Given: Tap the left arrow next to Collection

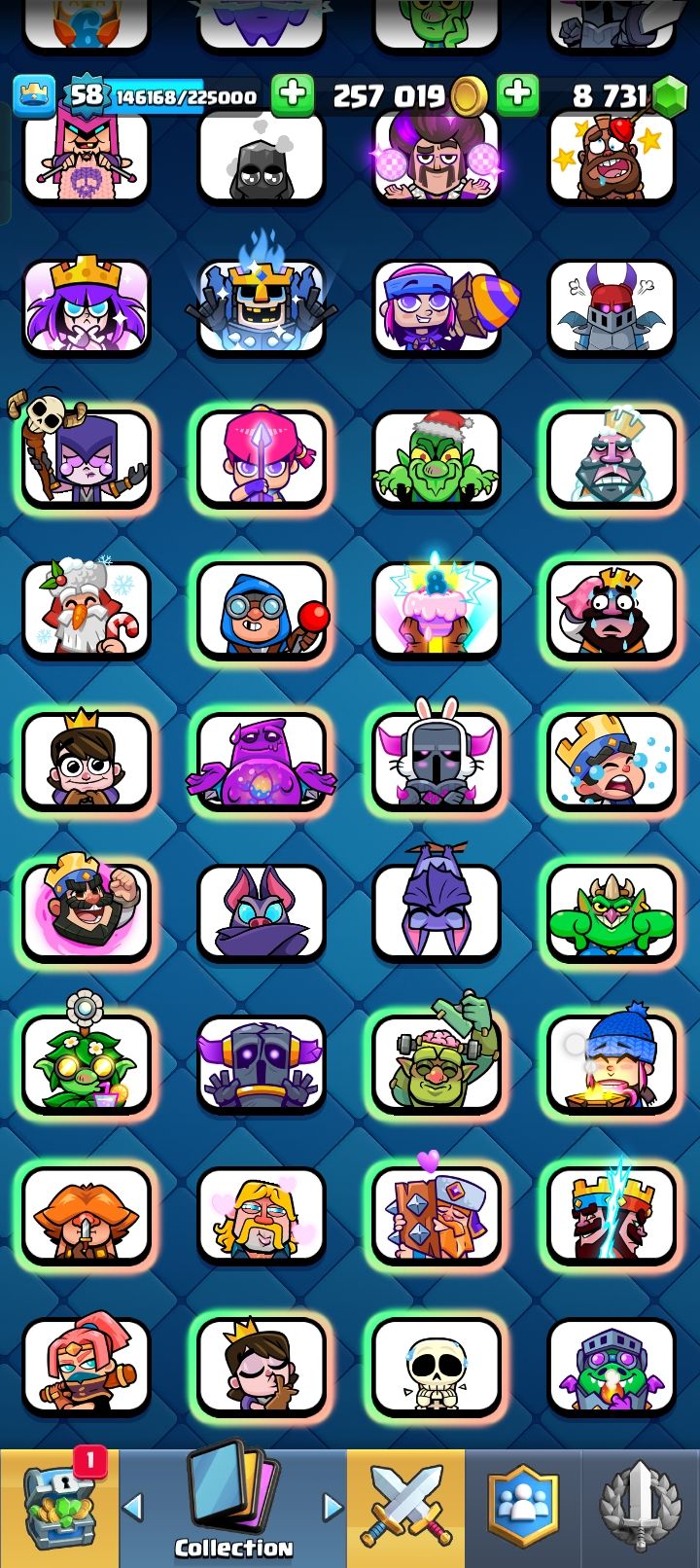Looking at the screenshot, I should click(x=133, y=1508).
